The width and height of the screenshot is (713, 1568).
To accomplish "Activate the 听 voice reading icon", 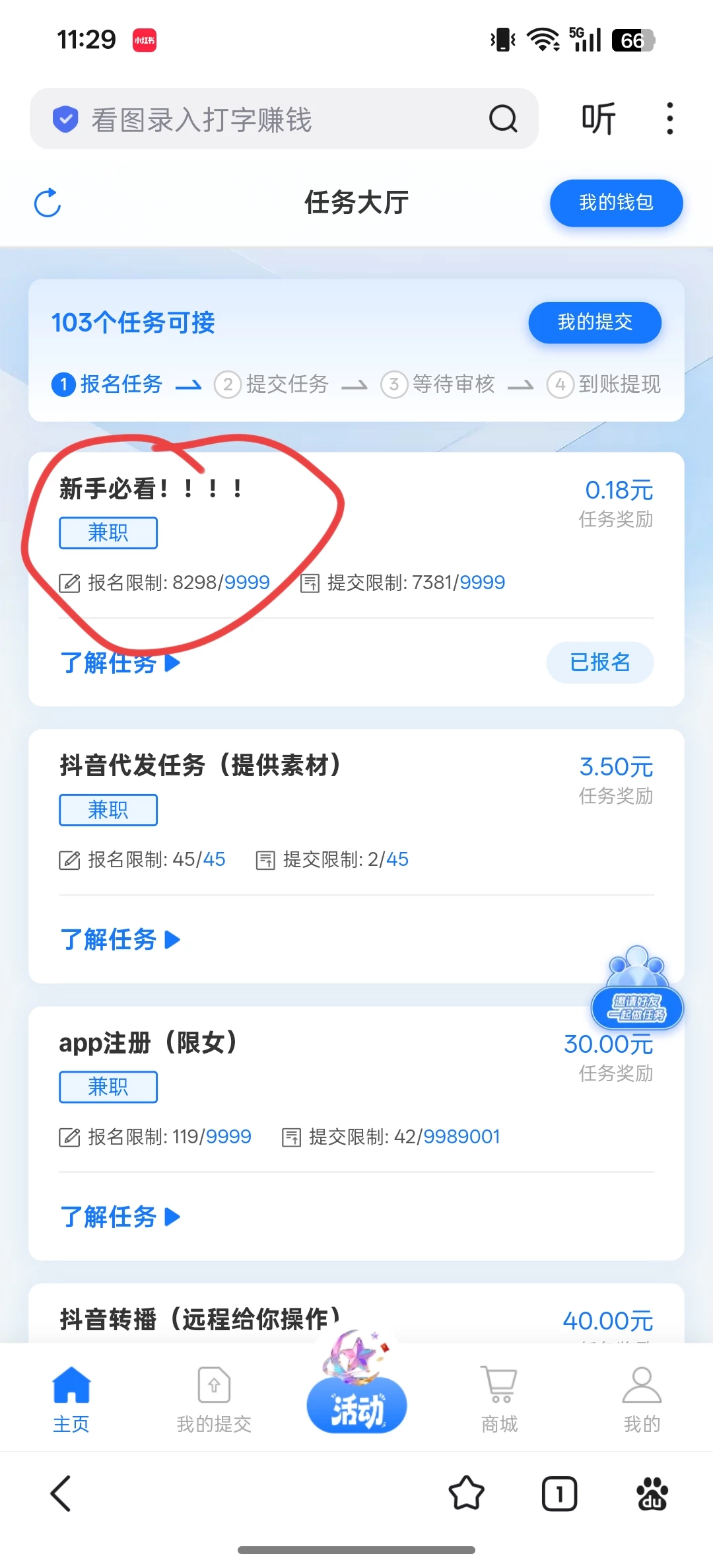I will pos(599,118).
